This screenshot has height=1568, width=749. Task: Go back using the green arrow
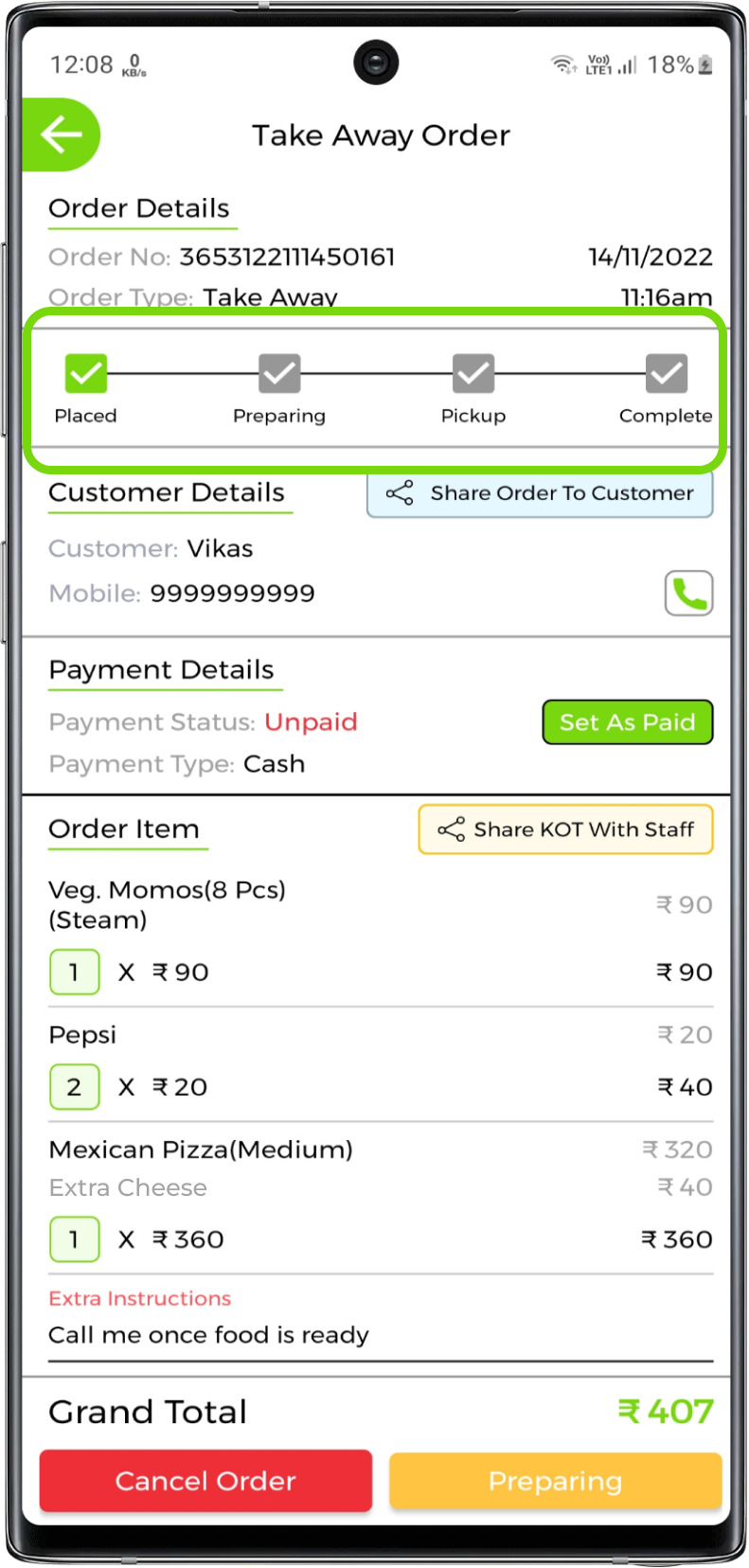61,134
